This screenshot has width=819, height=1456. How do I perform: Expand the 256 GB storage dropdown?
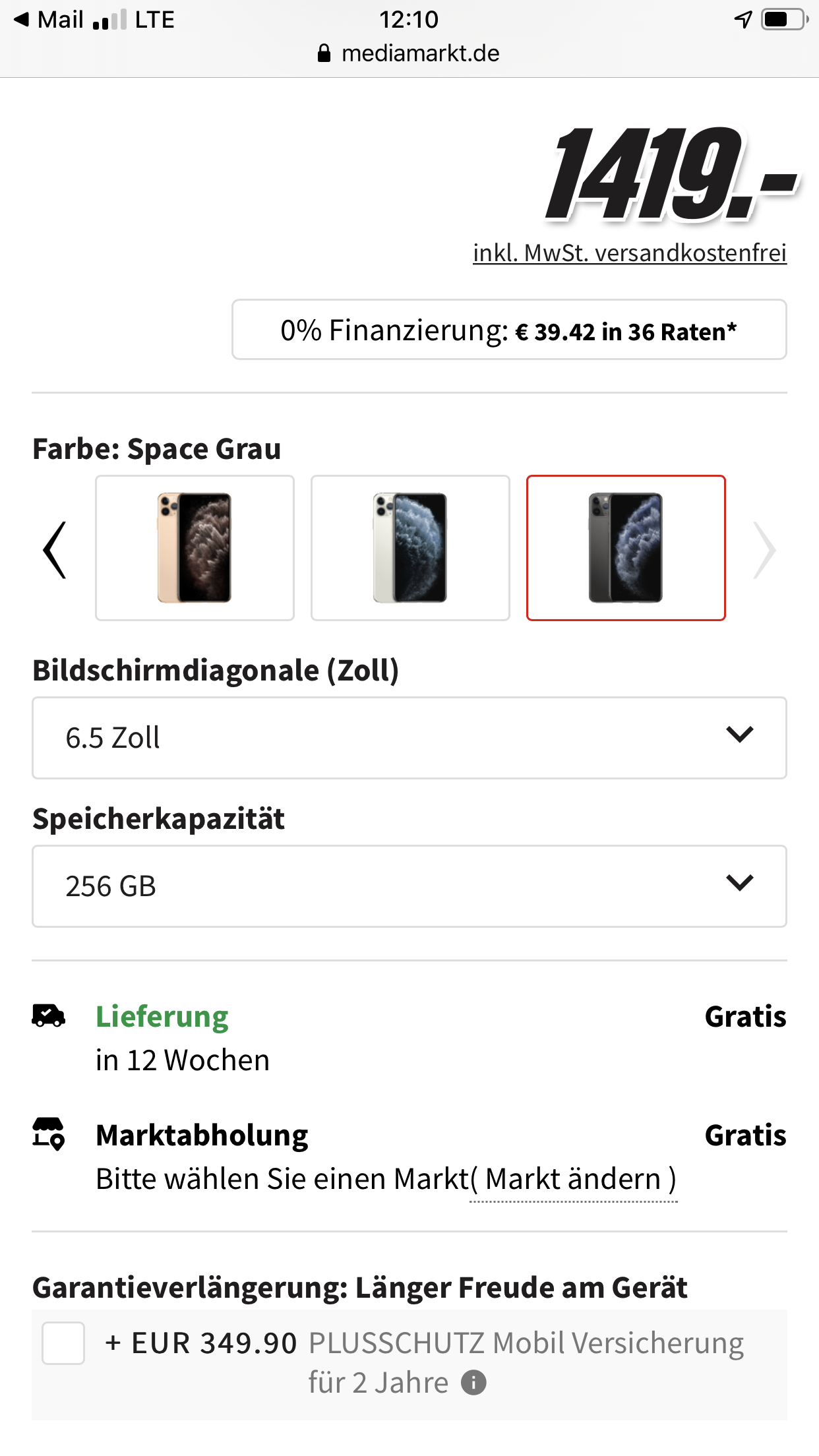coord(409,886)
